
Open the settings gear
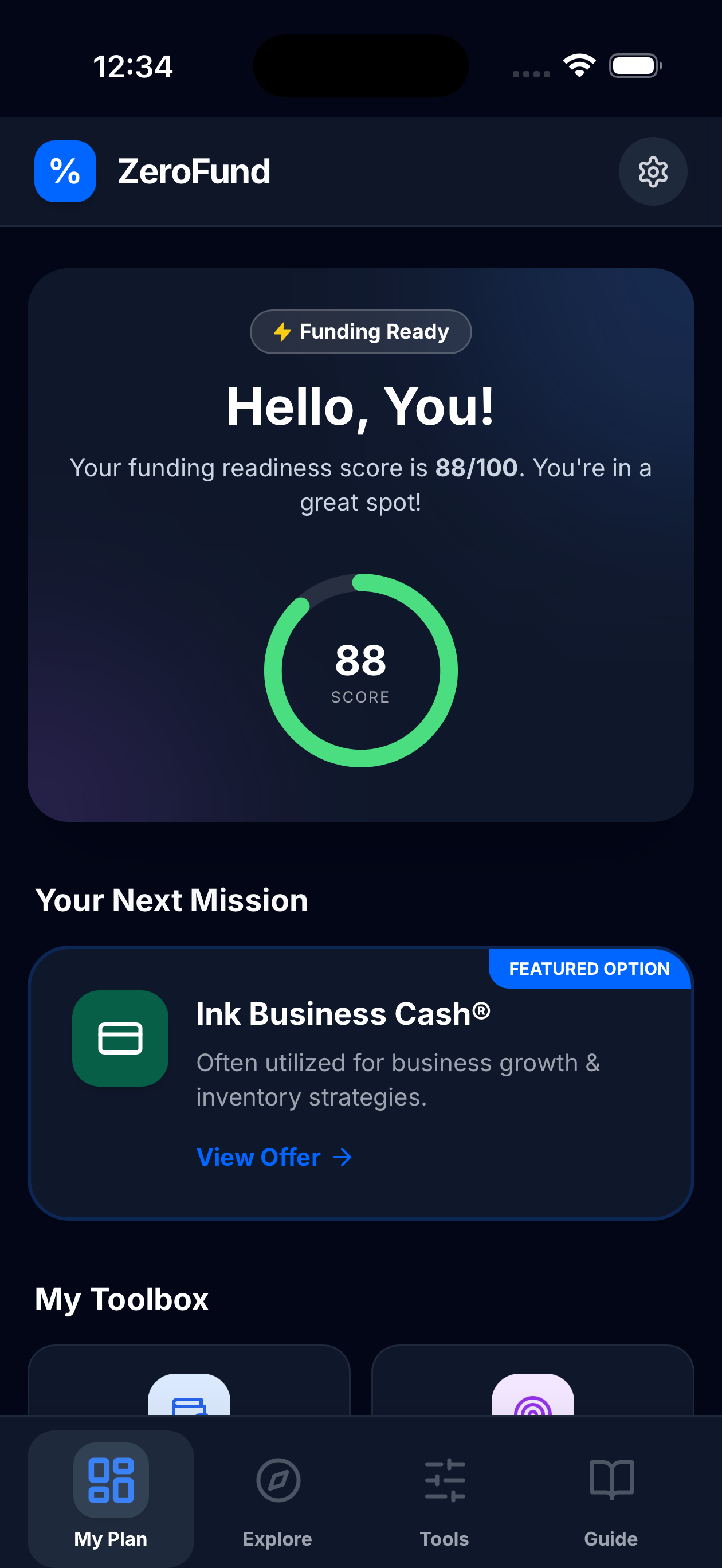tap(653, 172)
